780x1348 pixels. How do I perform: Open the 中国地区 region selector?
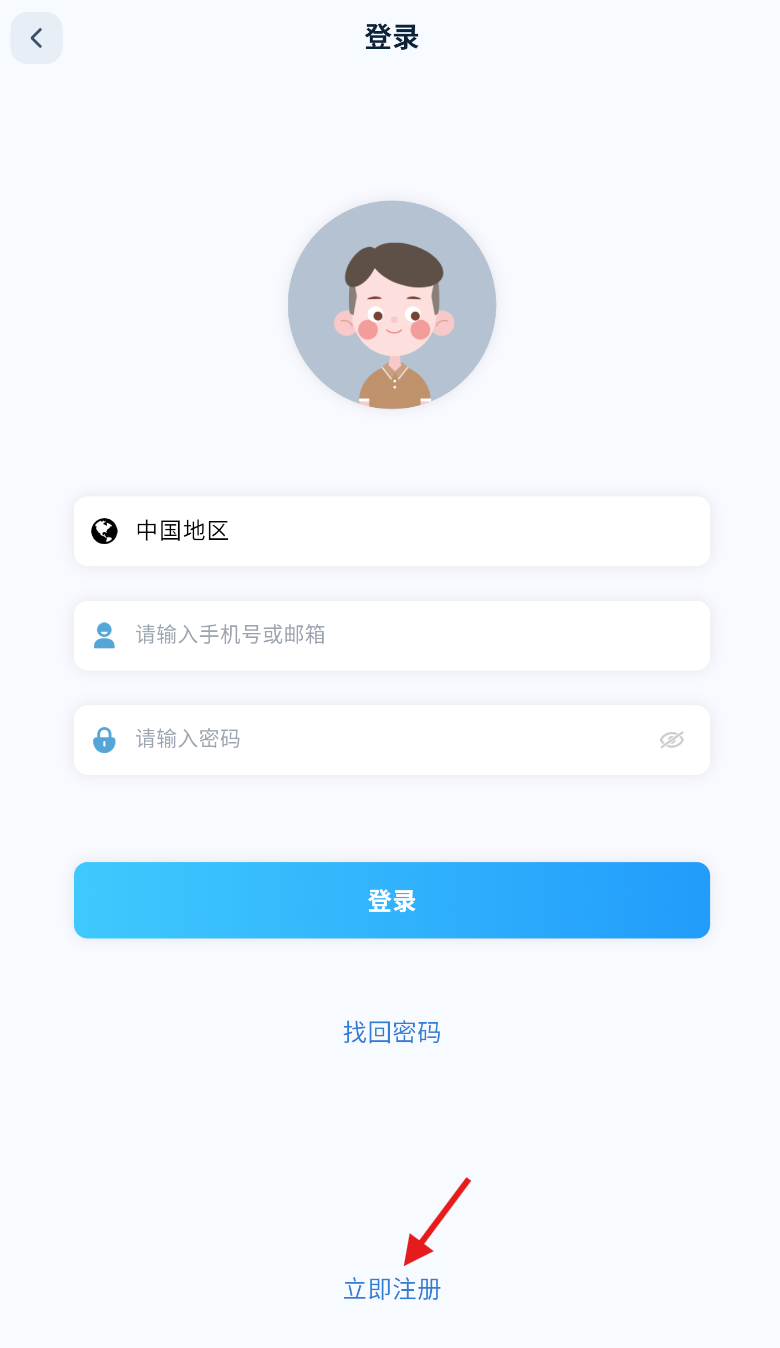(x=391, y=531)
